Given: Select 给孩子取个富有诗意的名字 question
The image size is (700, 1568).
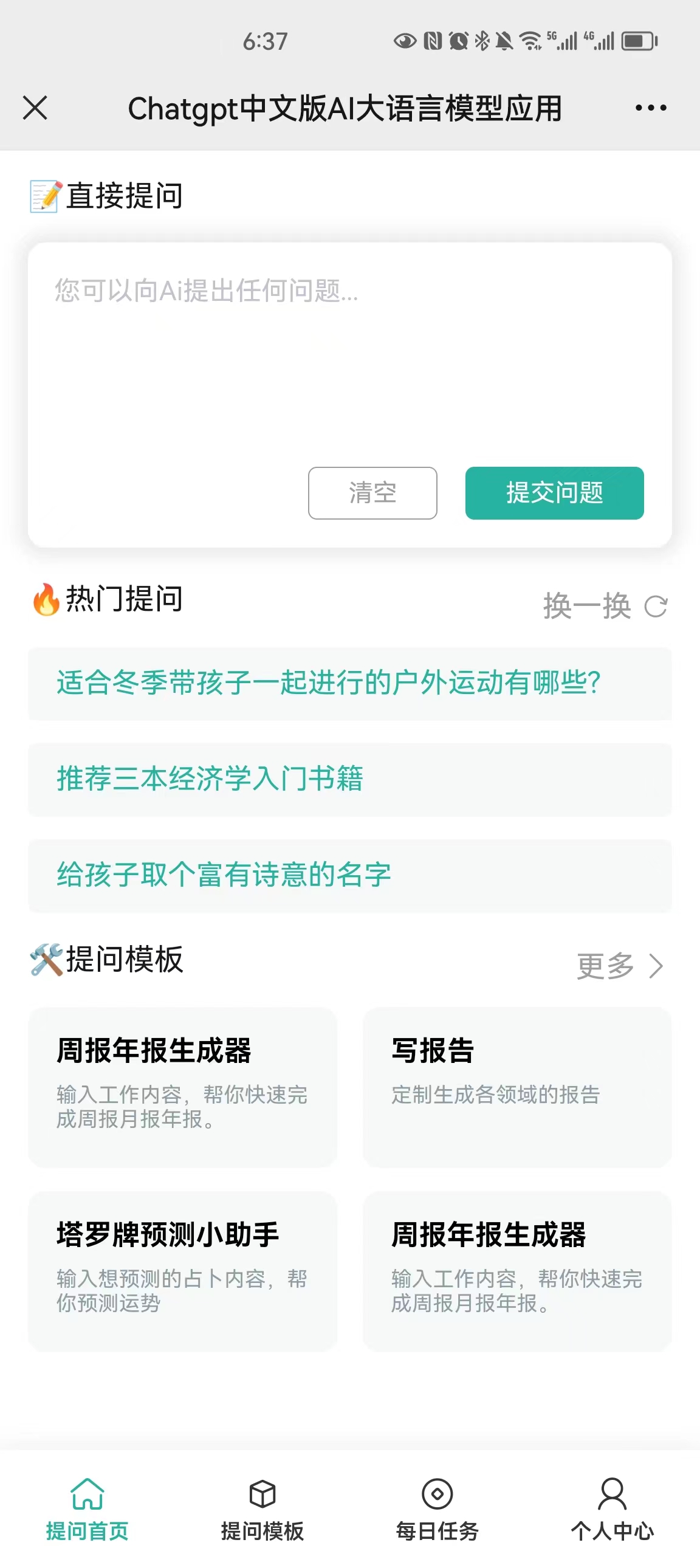Looking at the screenshot, I should (350, 876).
